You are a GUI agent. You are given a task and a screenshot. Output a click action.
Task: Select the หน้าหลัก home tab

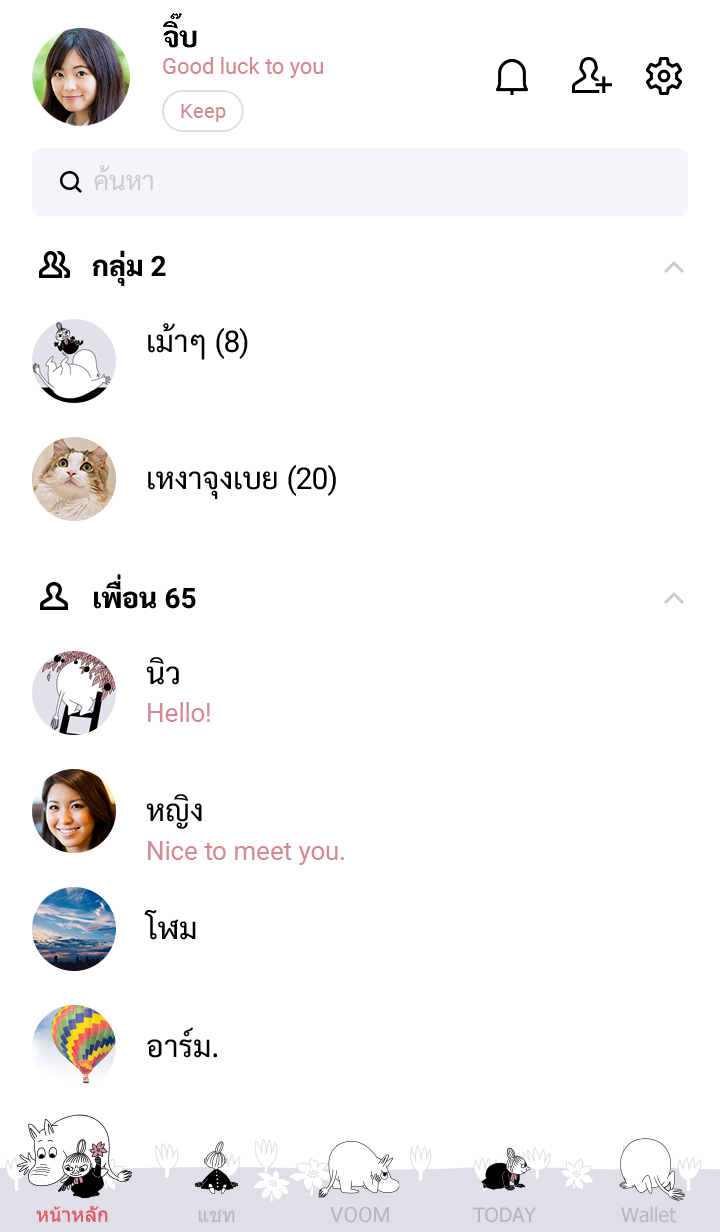tap(72, 1190)
